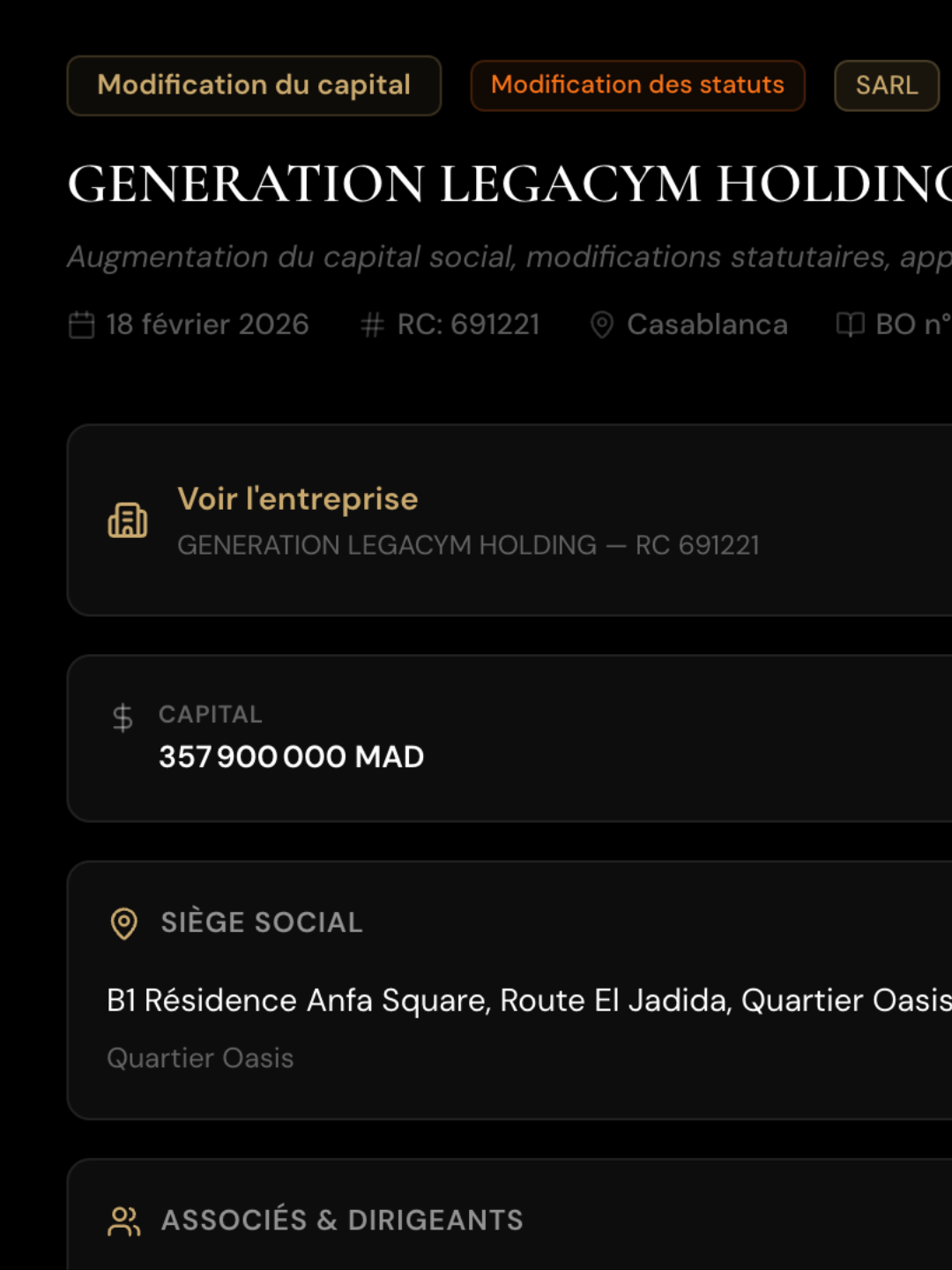
Task: Toggle the SARL badge filter
Action: 886,85
